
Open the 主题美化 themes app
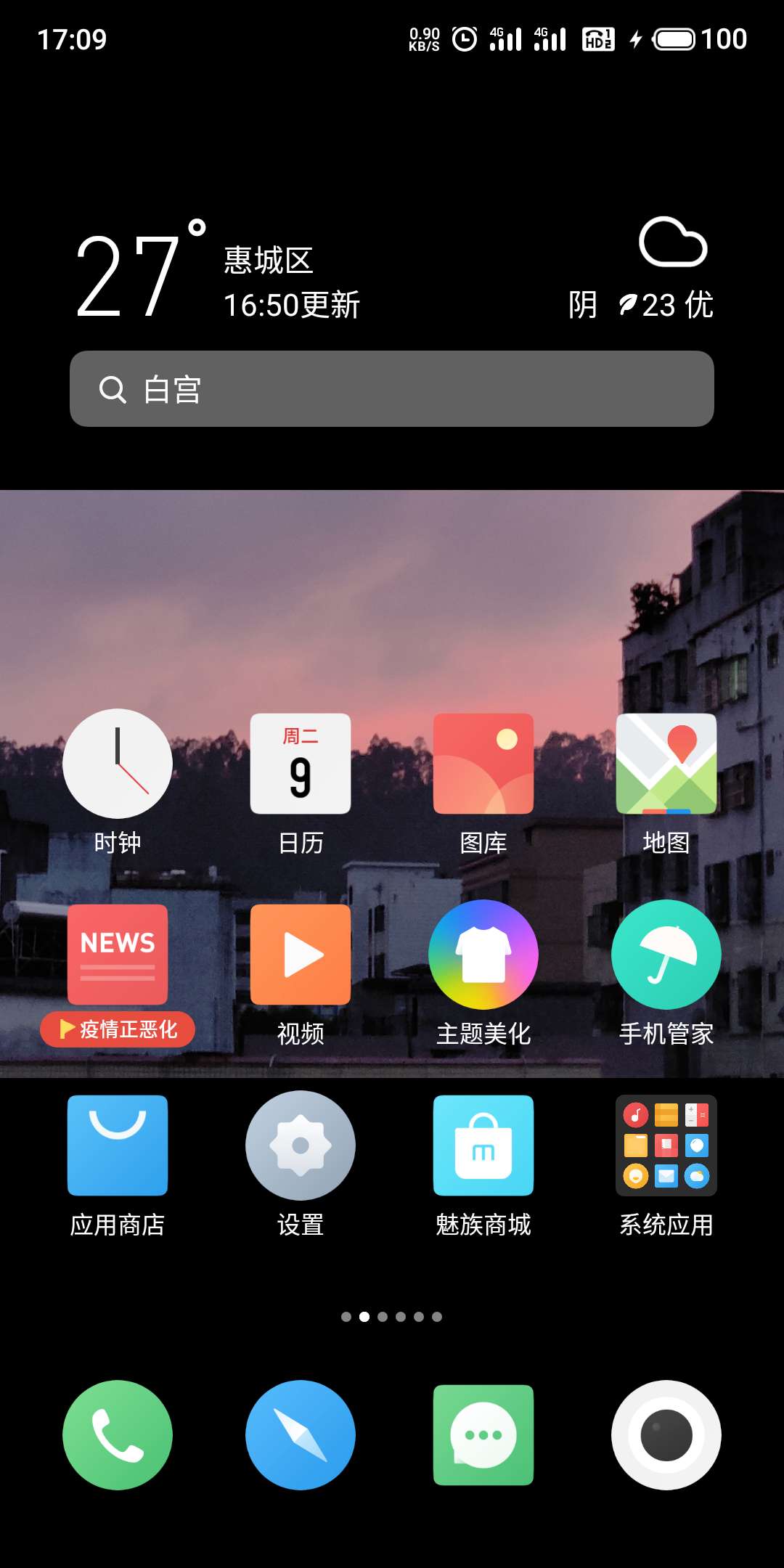483,955
